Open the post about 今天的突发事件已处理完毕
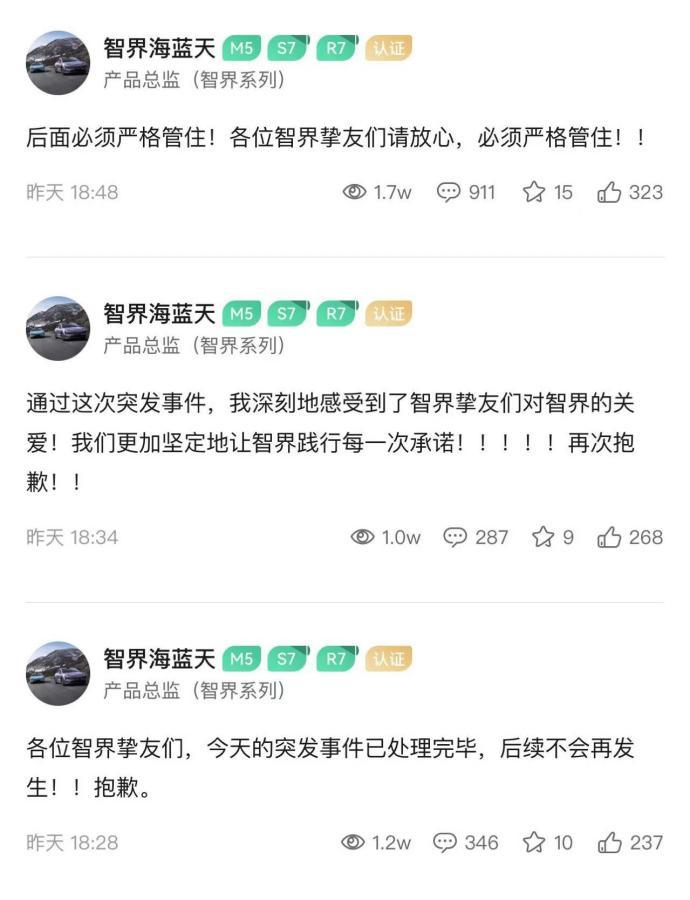This screenshot has height=900, width=690. 330,767
